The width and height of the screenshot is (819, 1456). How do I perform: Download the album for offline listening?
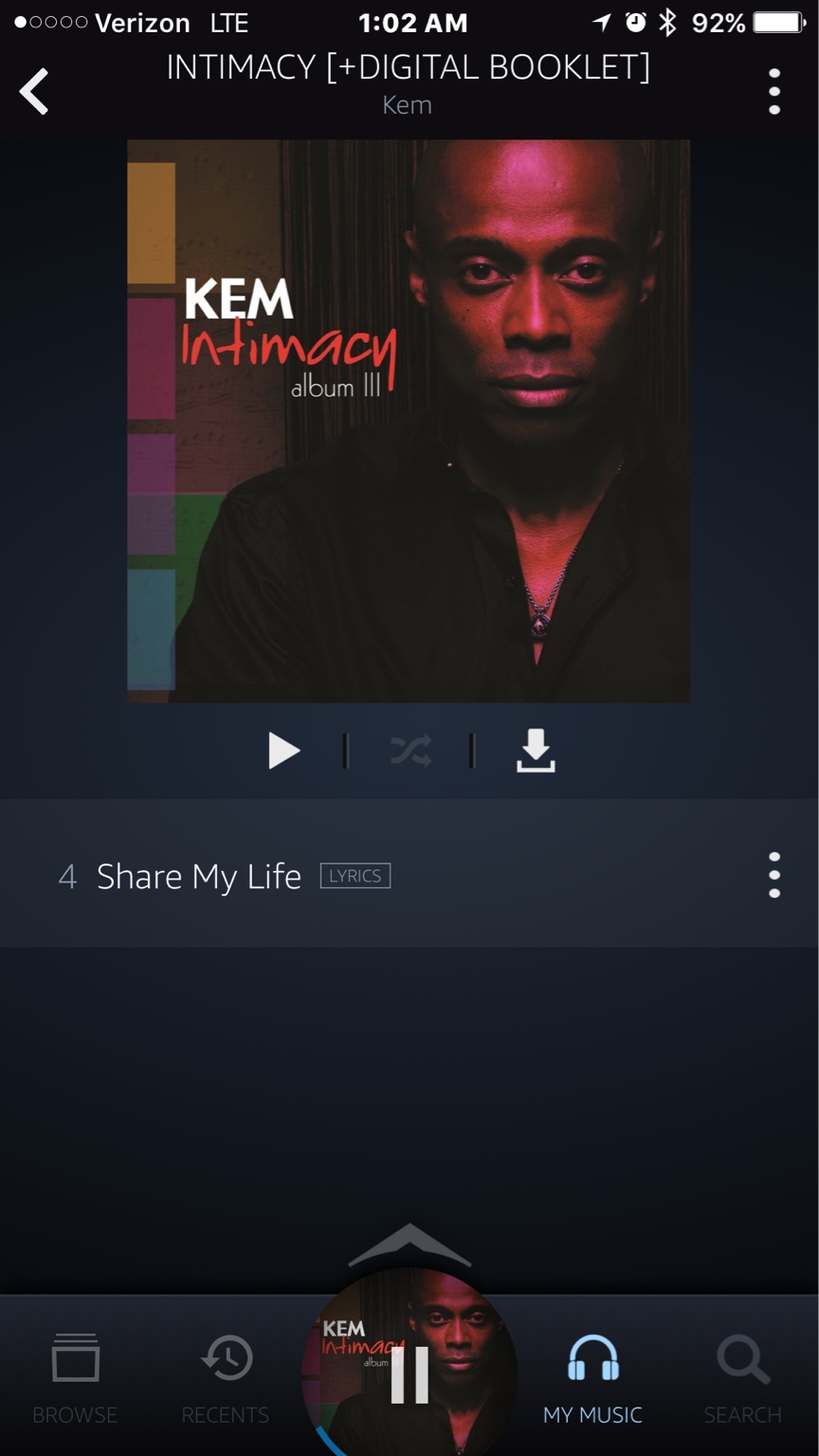pos(536,751)
